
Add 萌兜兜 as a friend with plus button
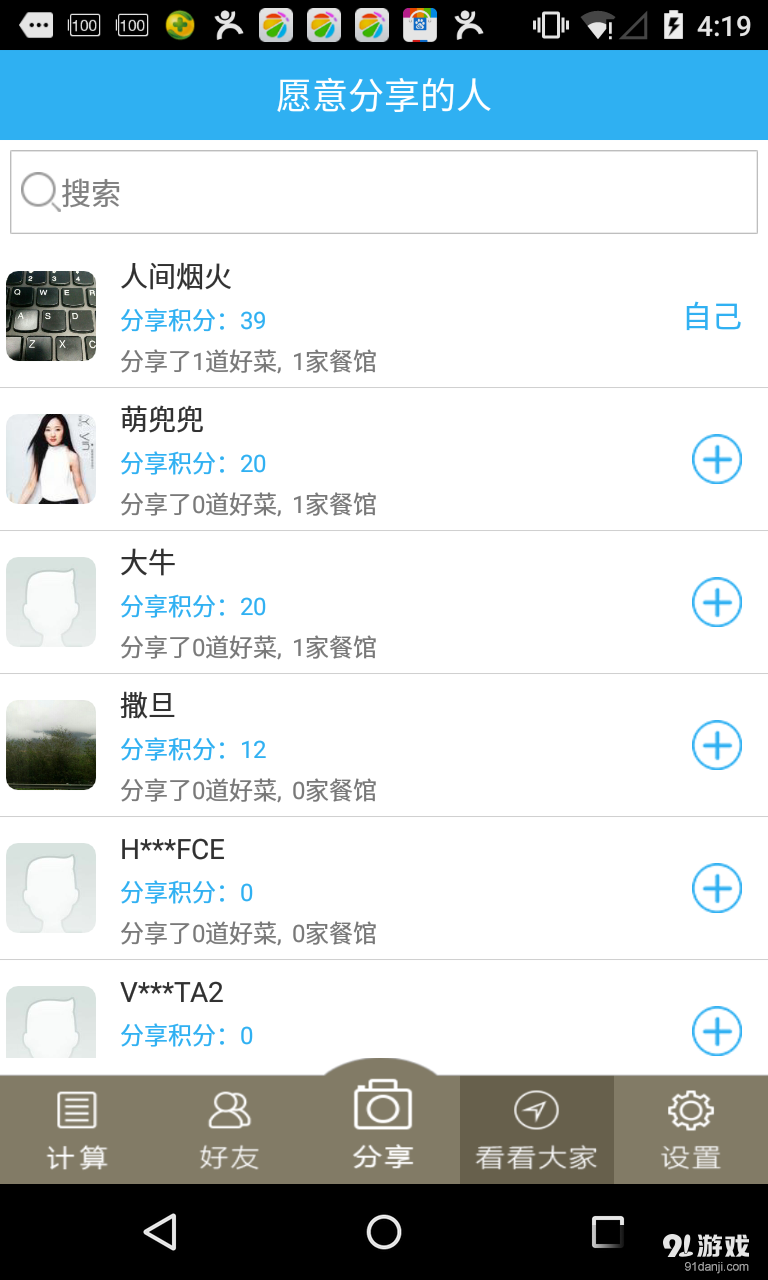716,460
